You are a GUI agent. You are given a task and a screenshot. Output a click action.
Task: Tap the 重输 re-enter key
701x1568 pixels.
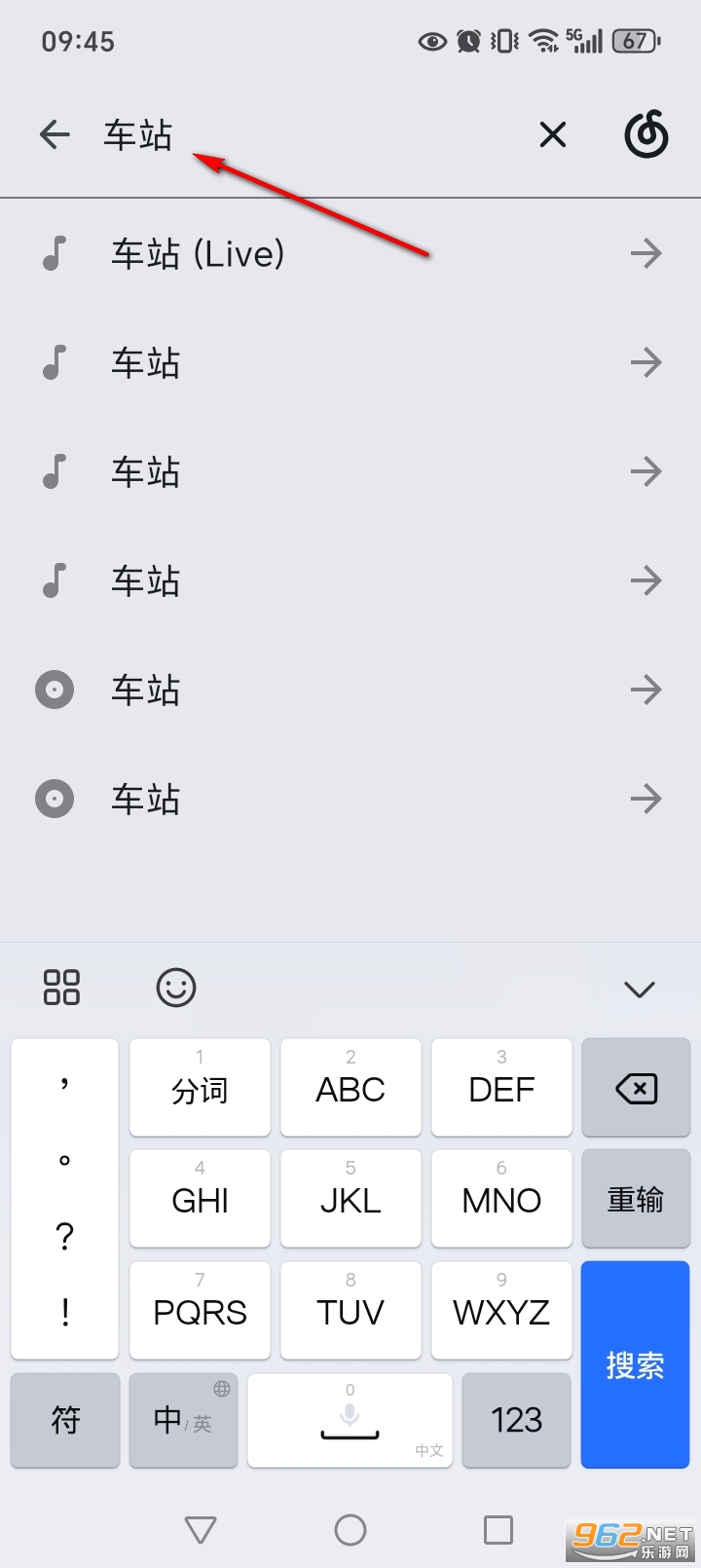coord(636,1199)
